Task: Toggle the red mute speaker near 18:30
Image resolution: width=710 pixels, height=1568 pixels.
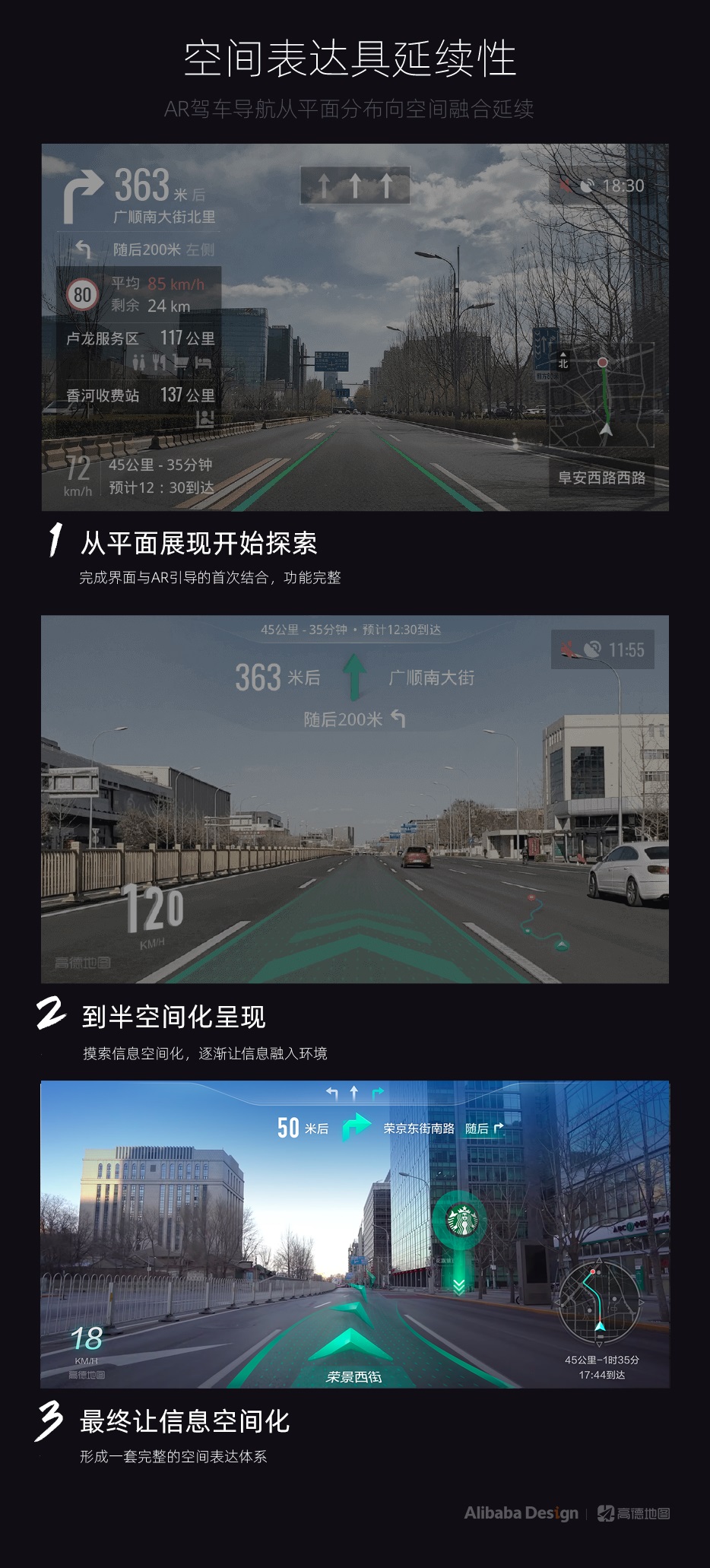Action: (x=566, y=186)
